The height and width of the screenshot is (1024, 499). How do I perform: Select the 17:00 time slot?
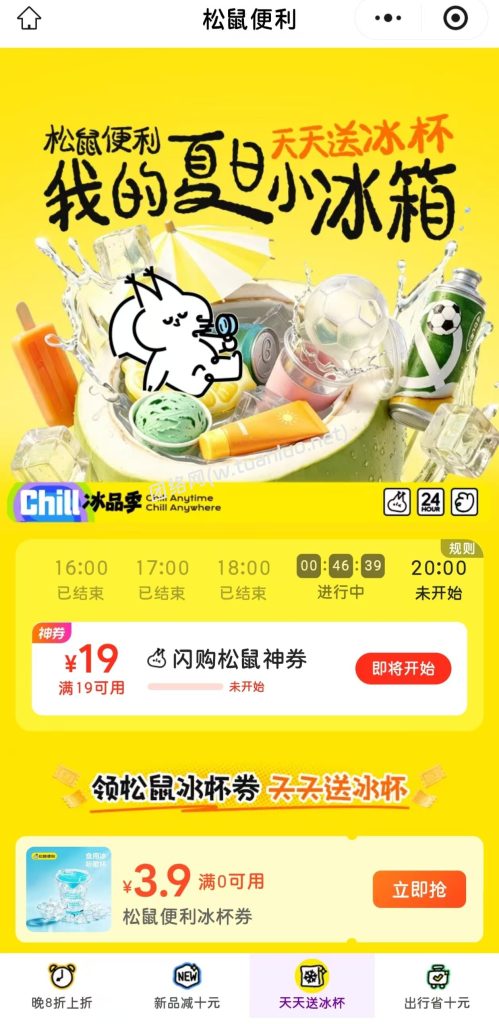pos(162,579)
